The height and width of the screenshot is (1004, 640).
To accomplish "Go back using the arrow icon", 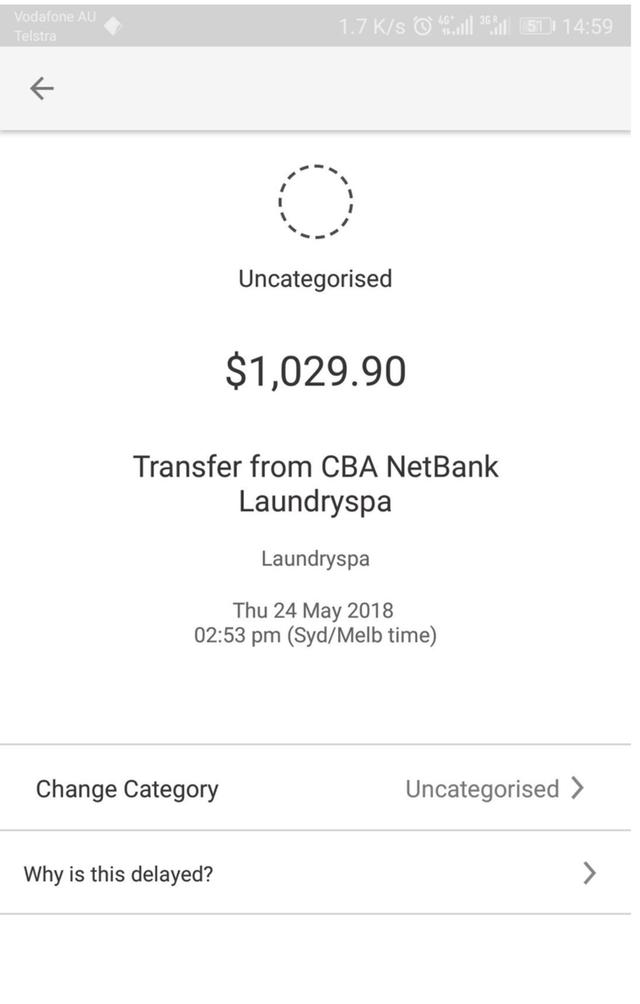I will point(41,89).
